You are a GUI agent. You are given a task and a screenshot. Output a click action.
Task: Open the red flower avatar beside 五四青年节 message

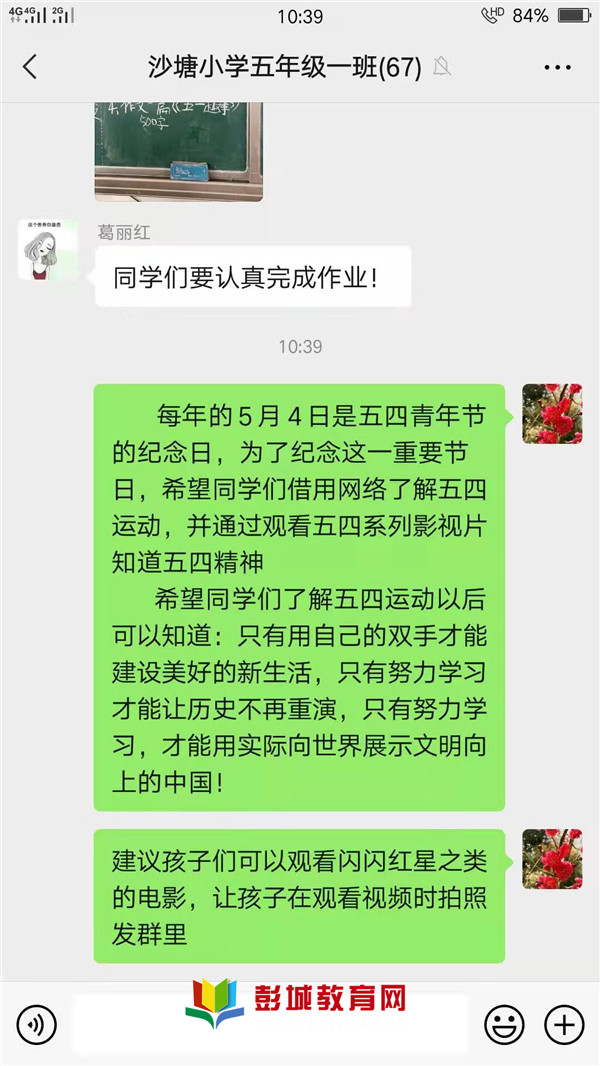(552, 413)
